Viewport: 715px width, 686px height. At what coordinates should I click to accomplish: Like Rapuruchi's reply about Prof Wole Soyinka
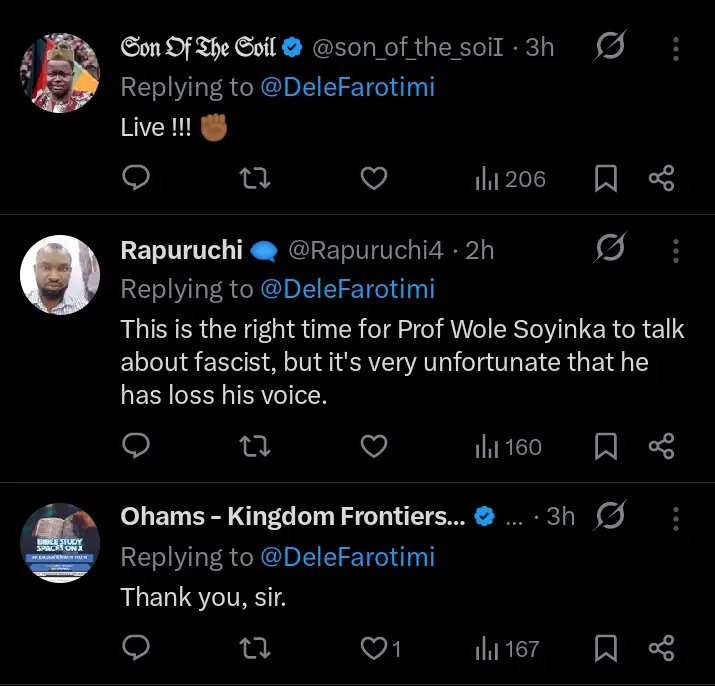tap(373, 447)
